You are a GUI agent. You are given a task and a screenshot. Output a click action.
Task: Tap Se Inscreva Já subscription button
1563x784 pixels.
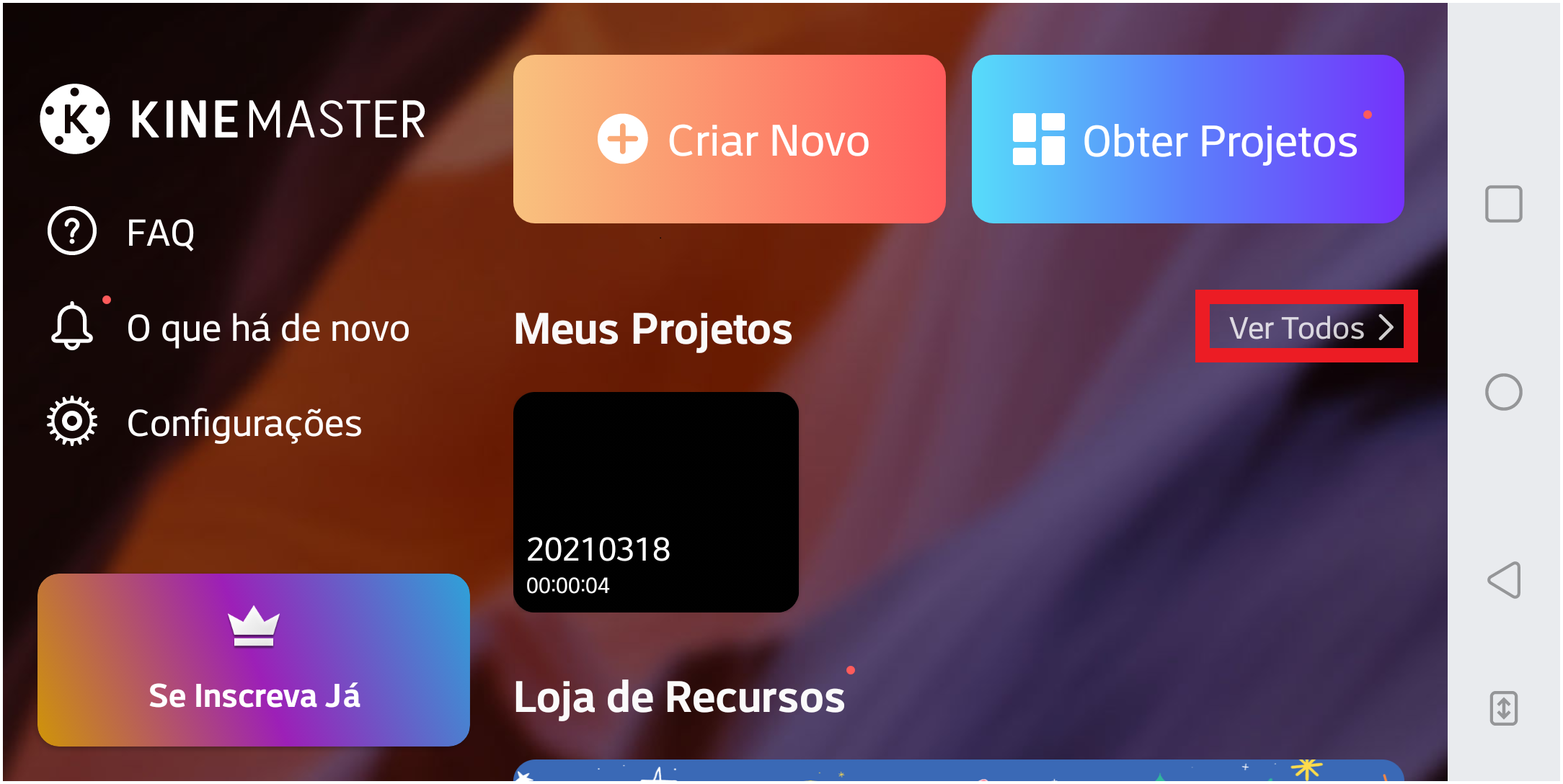[254, 659]
